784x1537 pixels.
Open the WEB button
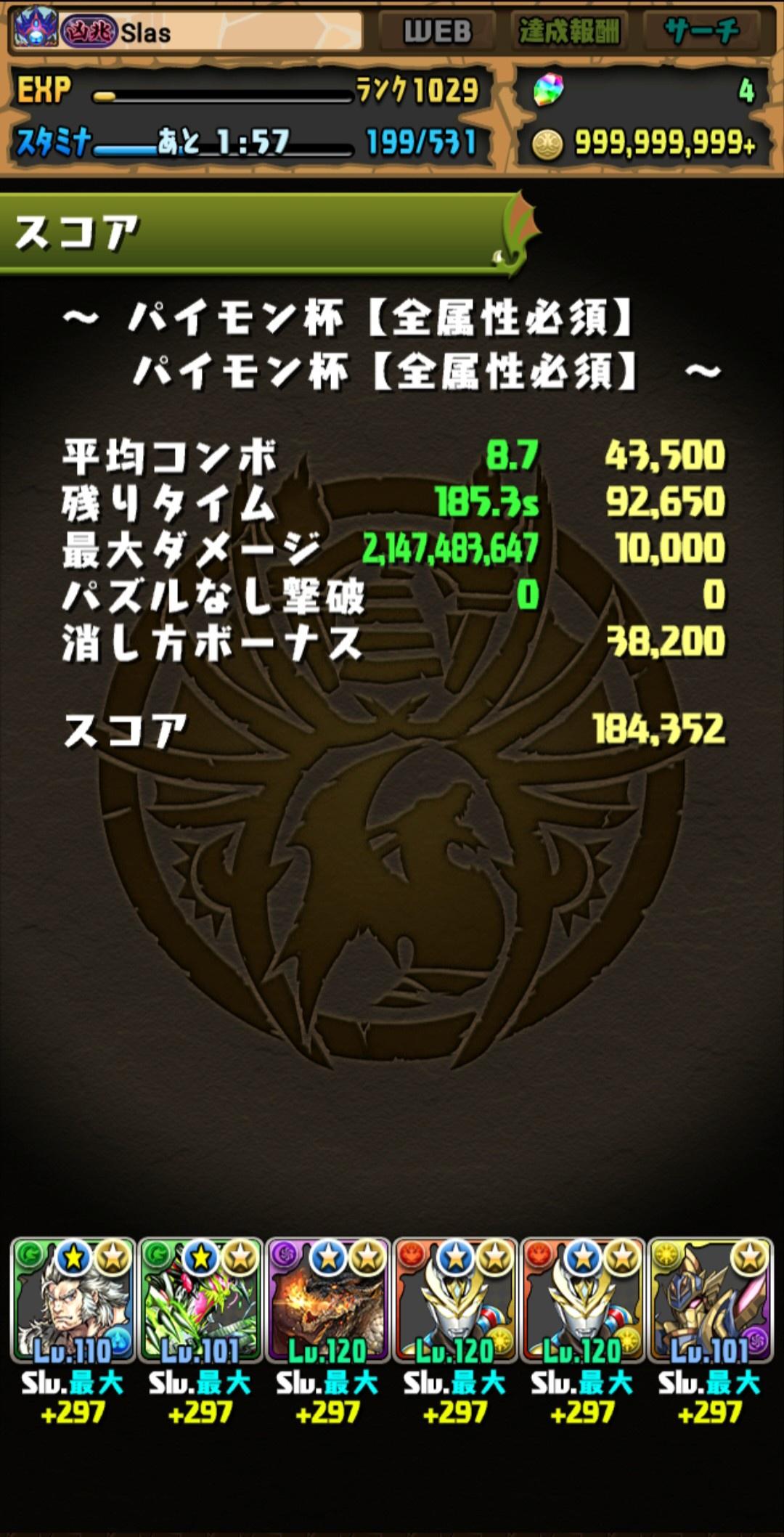click(437, 32)
